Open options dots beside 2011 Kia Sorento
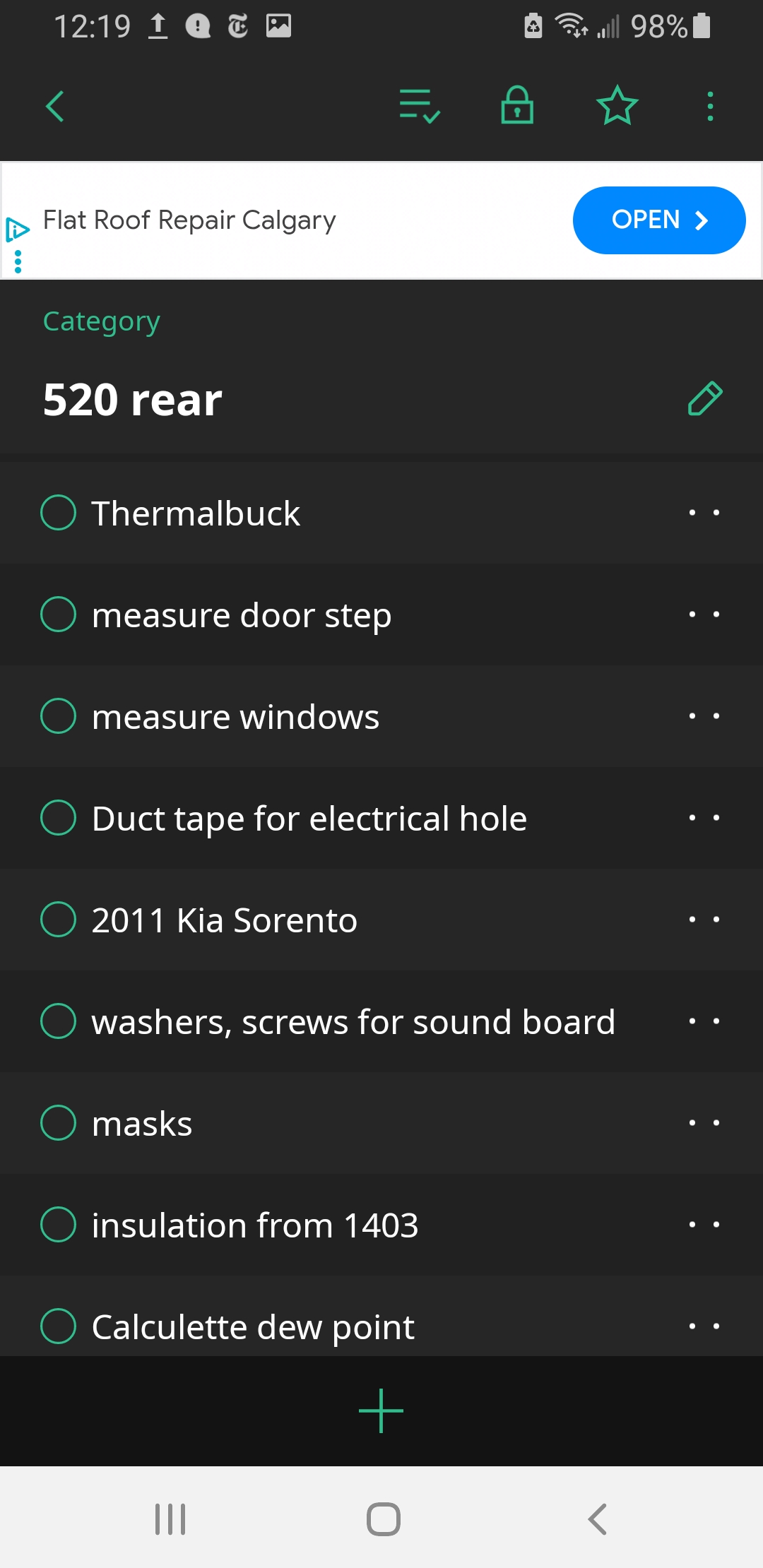This screenshot has height=1568, width=763. (x=704, y=920)
